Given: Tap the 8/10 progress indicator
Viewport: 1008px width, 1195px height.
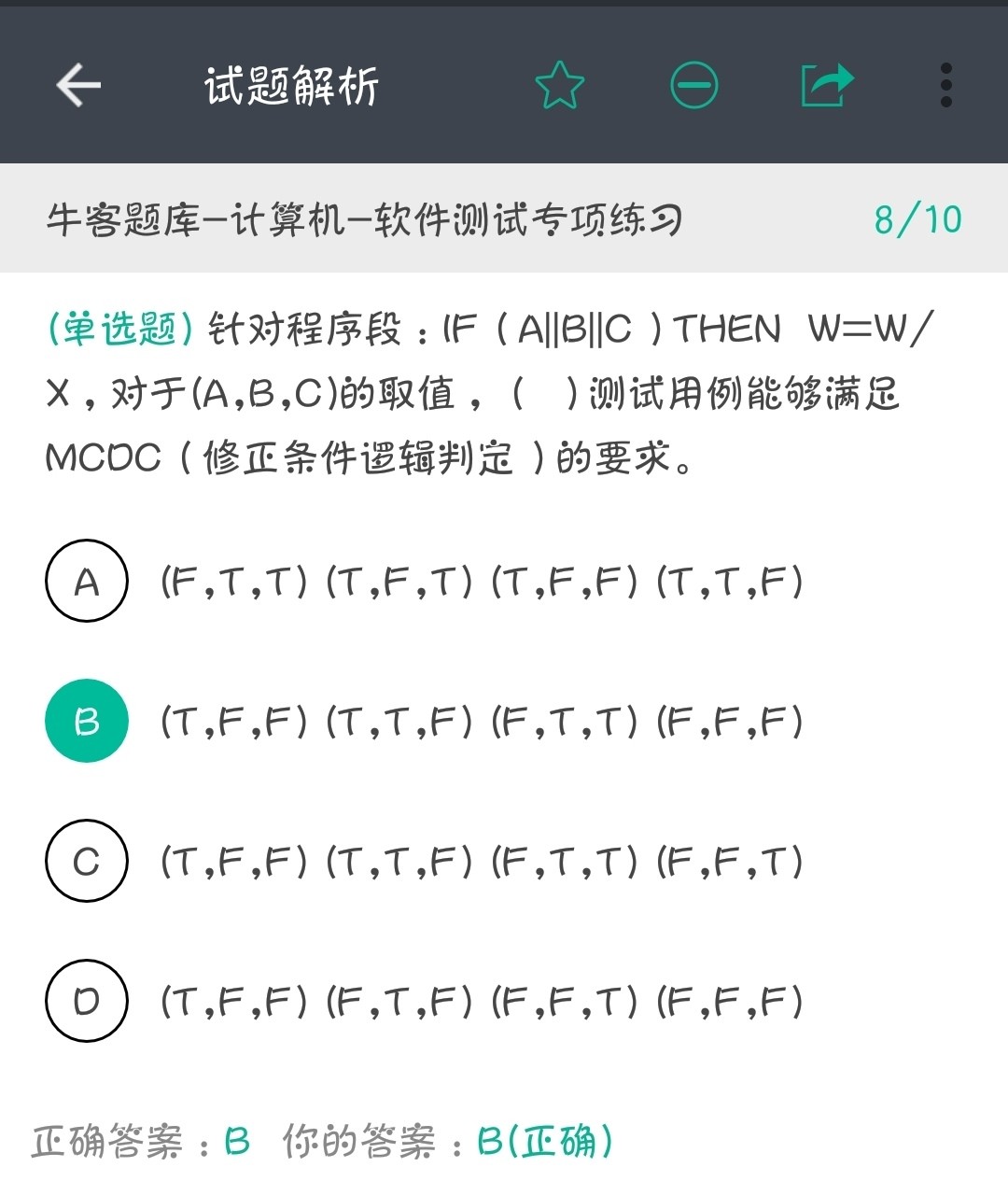Looking at the screenshot, I should 917,217.
